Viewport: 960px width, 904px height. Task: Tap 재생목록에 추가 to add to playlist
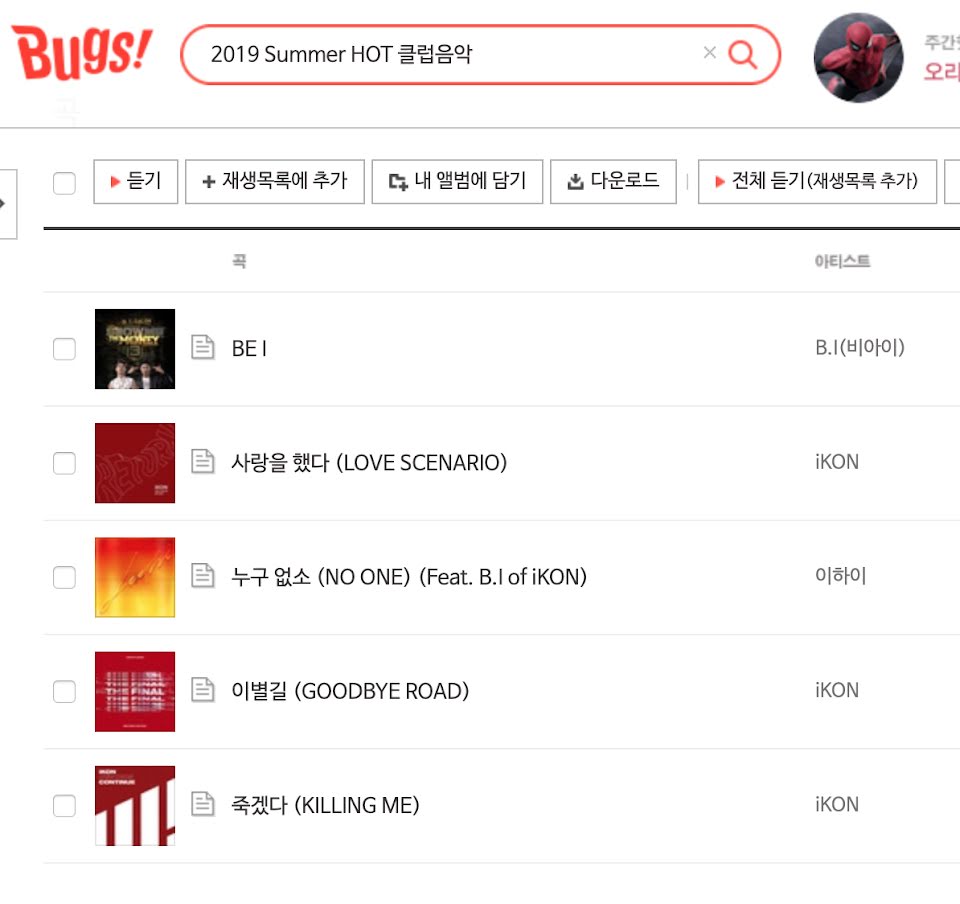tap(275, 182)
